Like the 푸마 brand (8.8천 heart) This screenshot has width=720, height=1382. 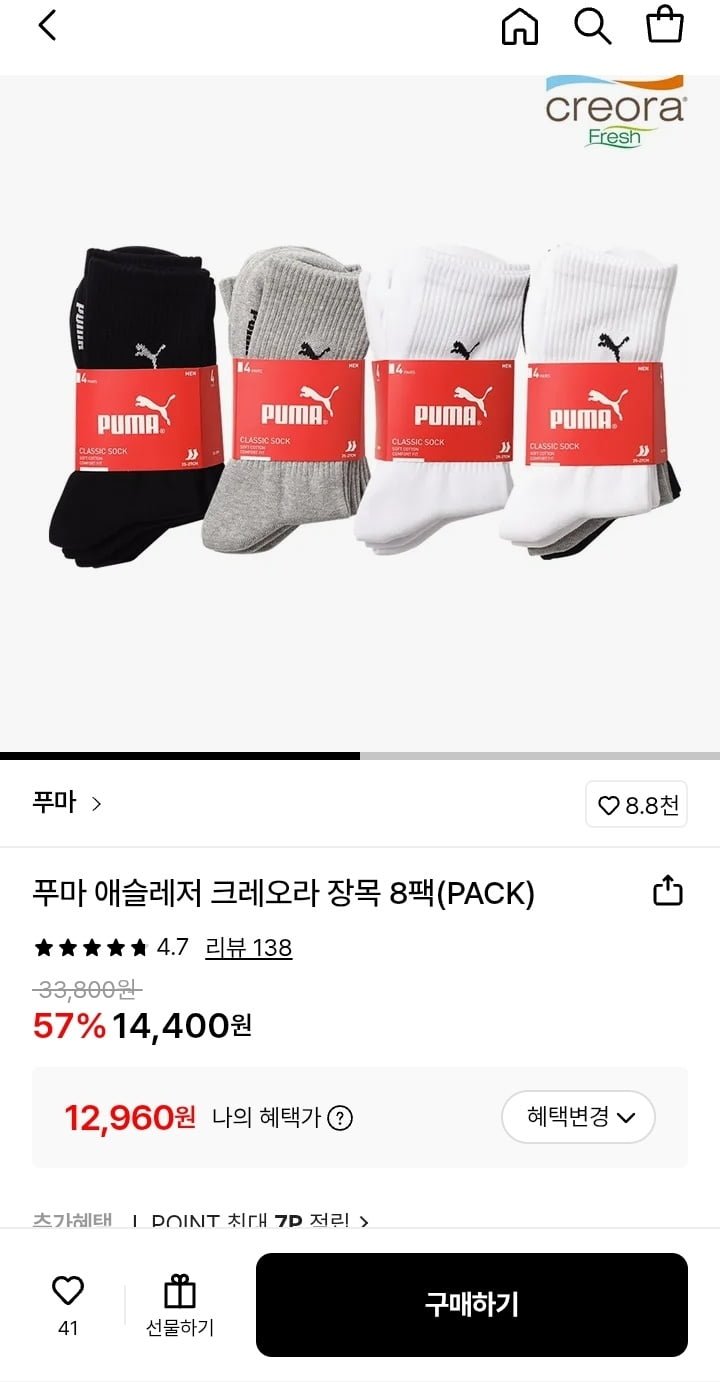(636, 805)
